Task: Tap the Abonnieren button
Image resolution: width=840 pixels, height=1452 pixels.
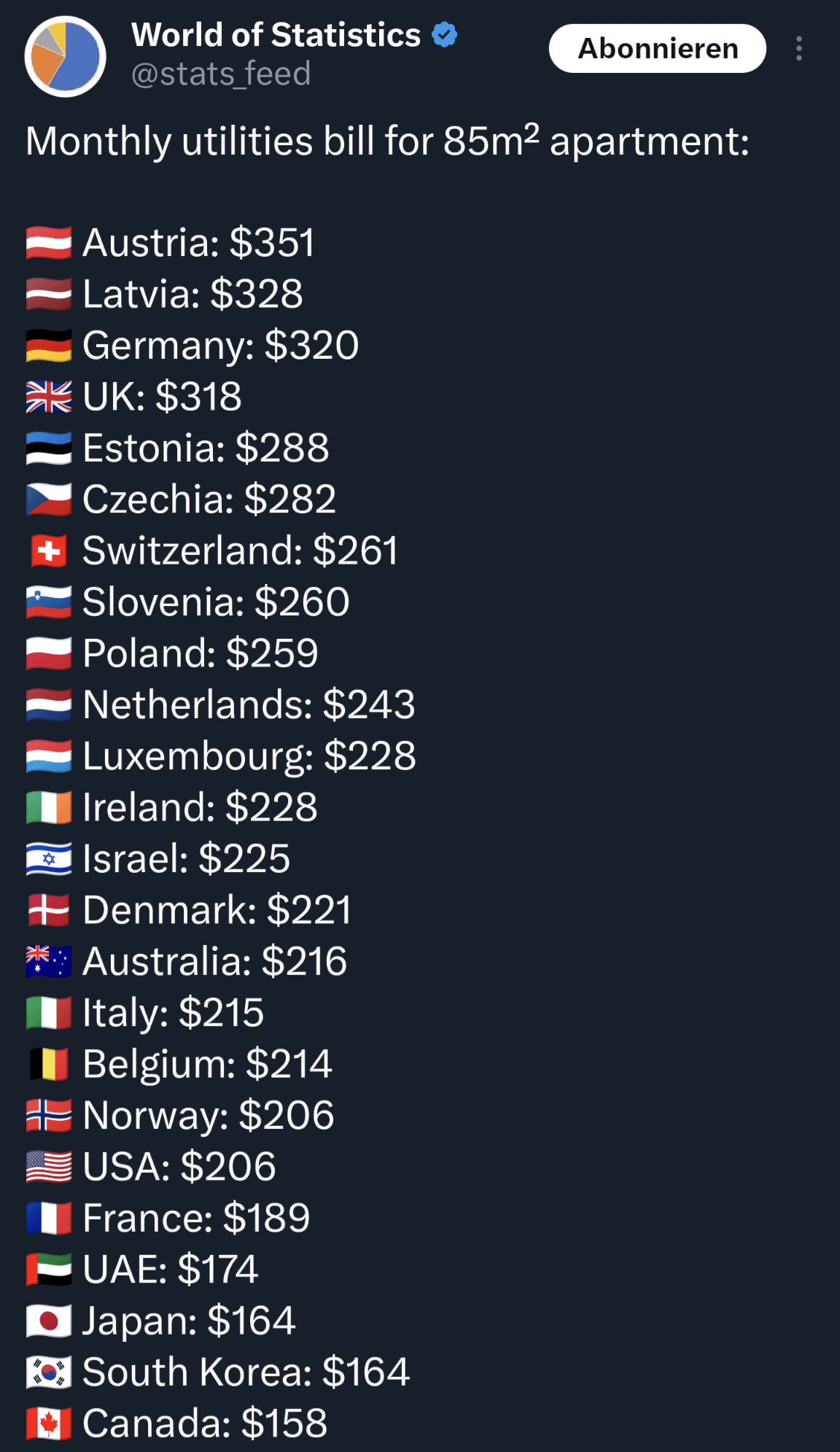Action: pos(657,49)
